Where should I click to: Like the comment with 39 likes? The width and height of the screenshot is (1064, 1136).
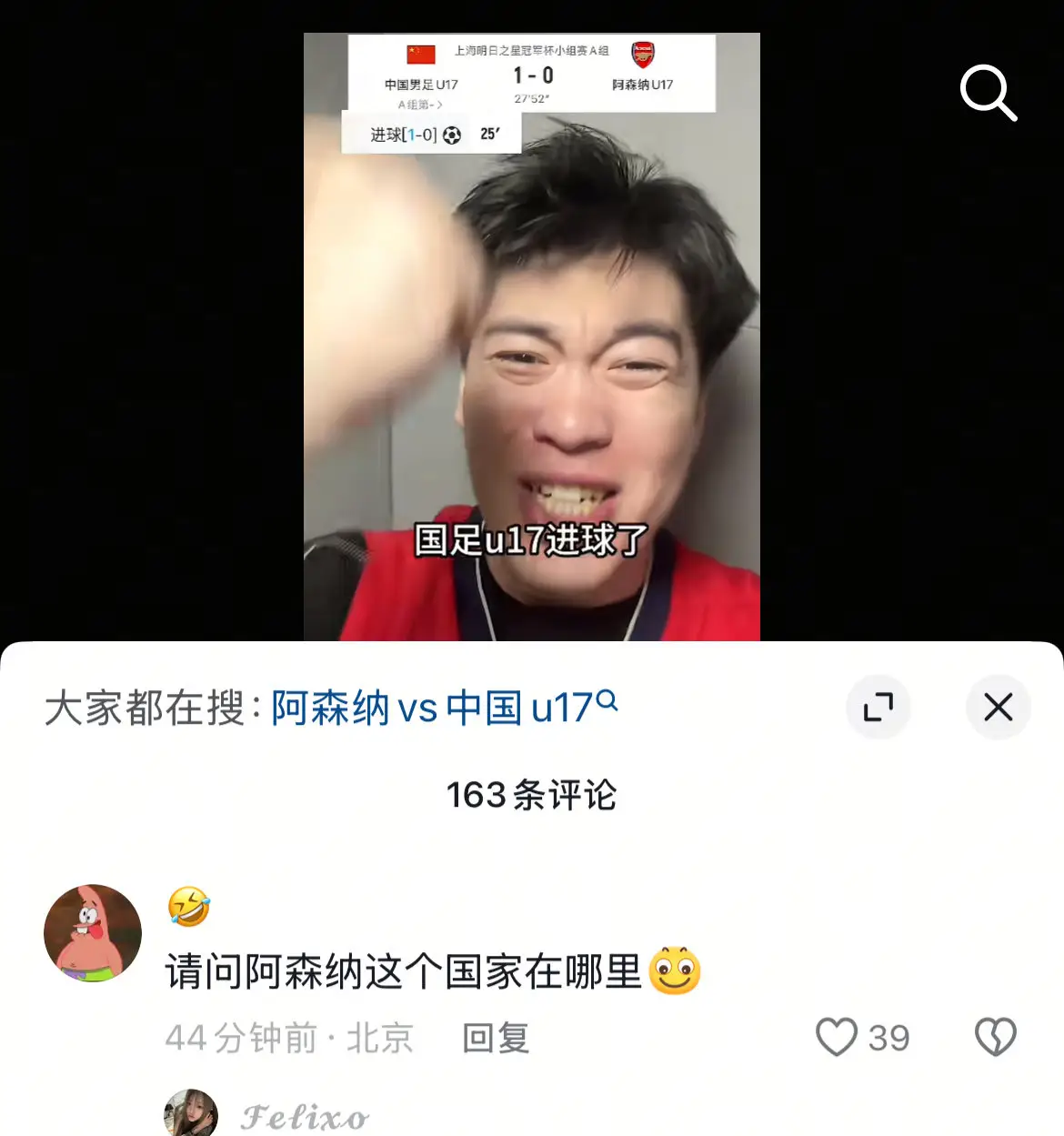837,1037
